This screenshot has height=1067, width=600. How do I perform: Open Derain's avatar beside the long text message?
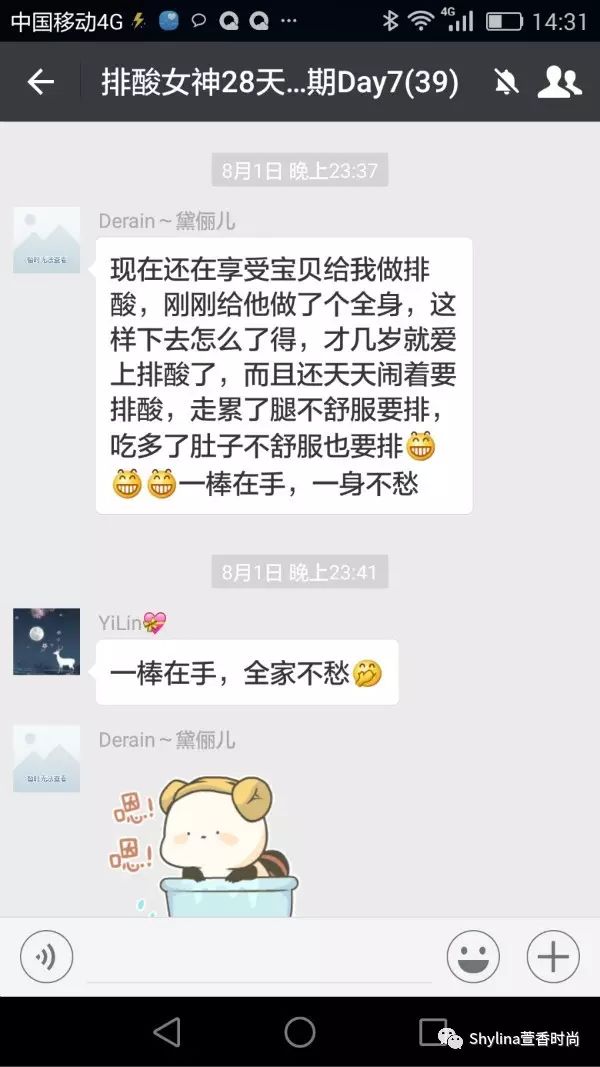[46, 240]
